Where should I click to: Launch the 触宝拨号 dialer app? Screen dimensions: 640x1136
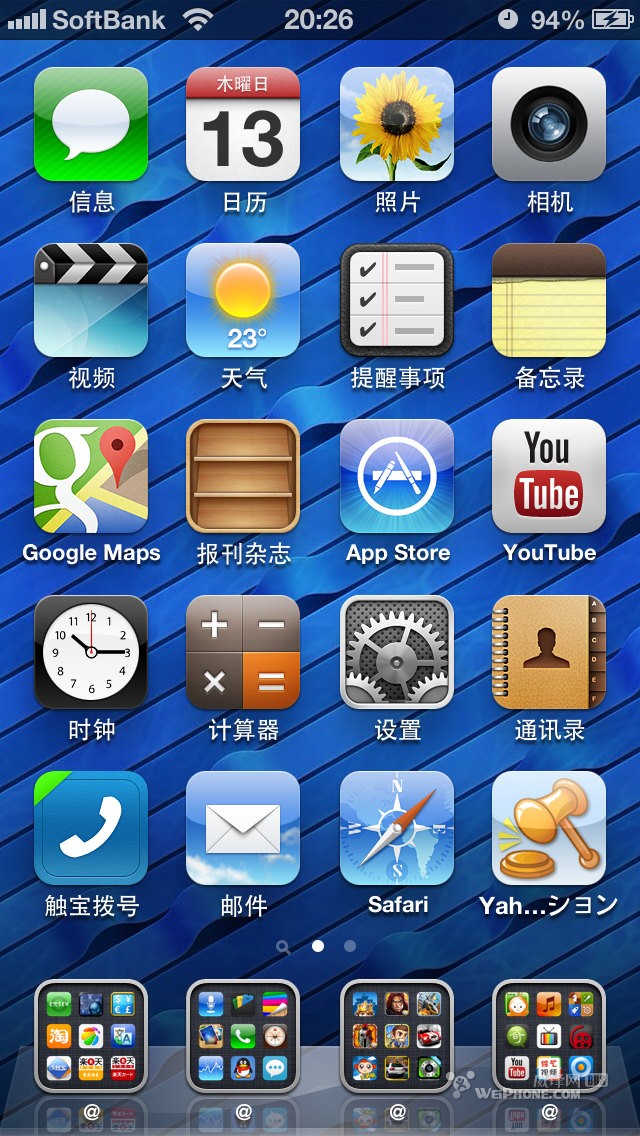click(91, 828)
